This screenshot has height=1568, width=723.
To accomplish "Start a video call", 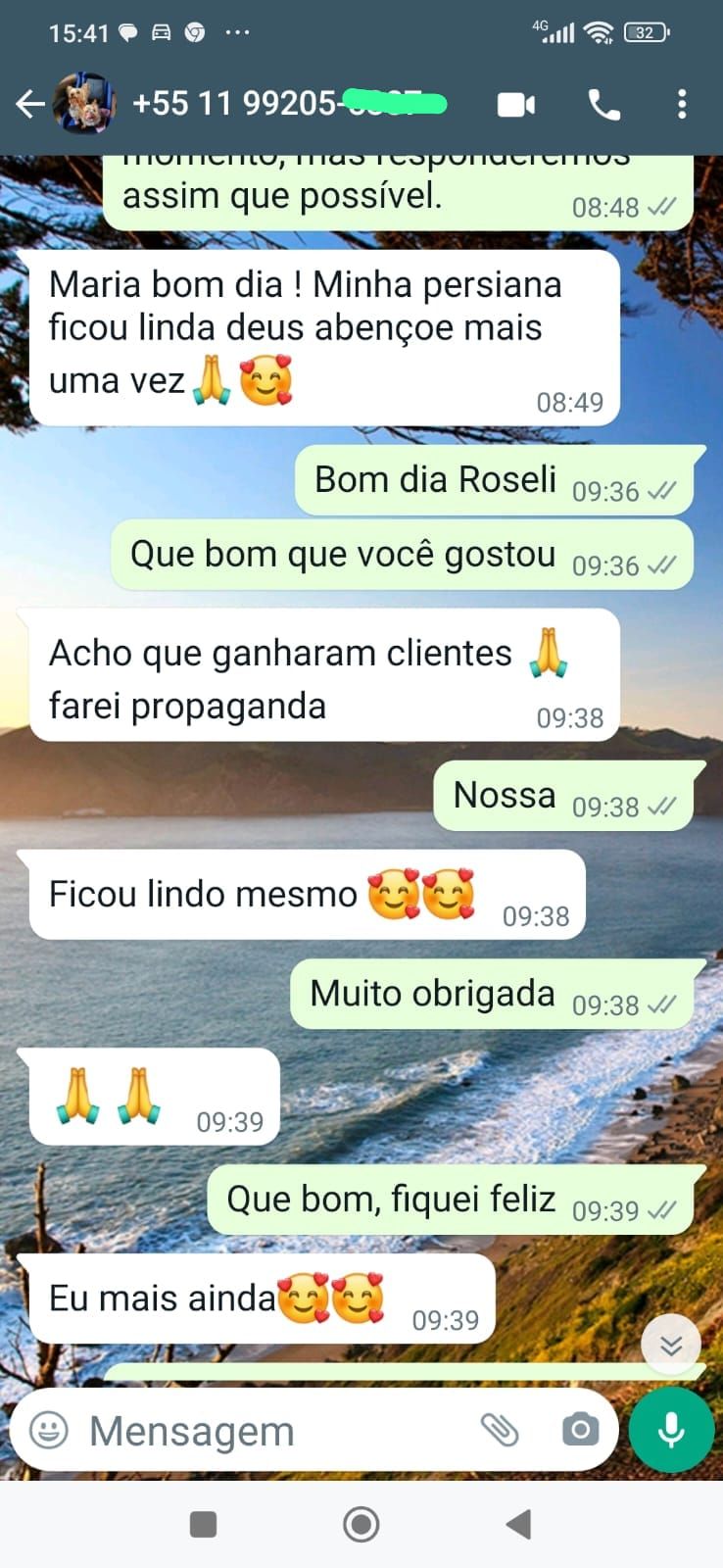I will [x=516, y=104].
